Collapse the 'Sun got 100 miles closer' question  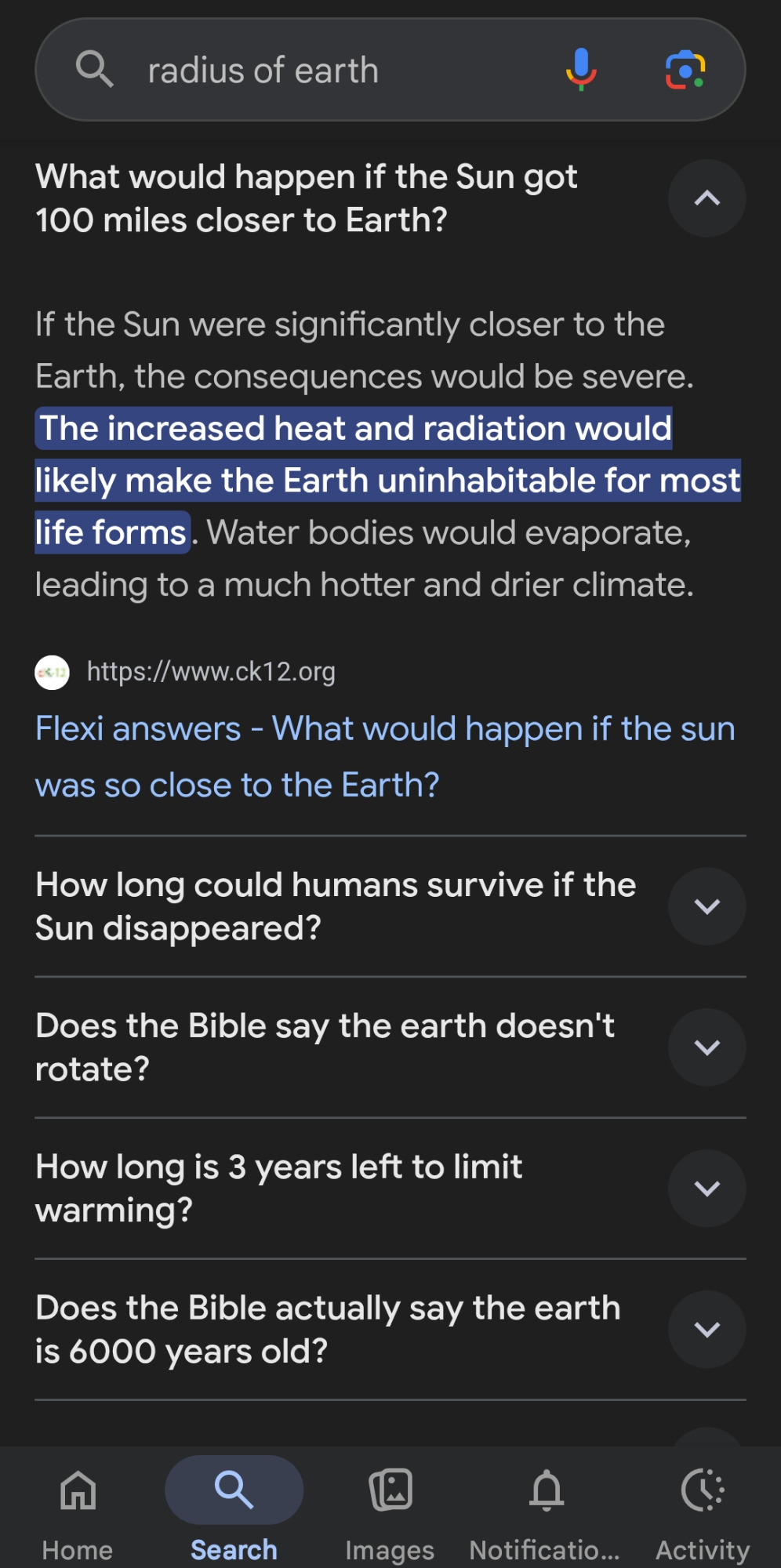click(707, 198)
